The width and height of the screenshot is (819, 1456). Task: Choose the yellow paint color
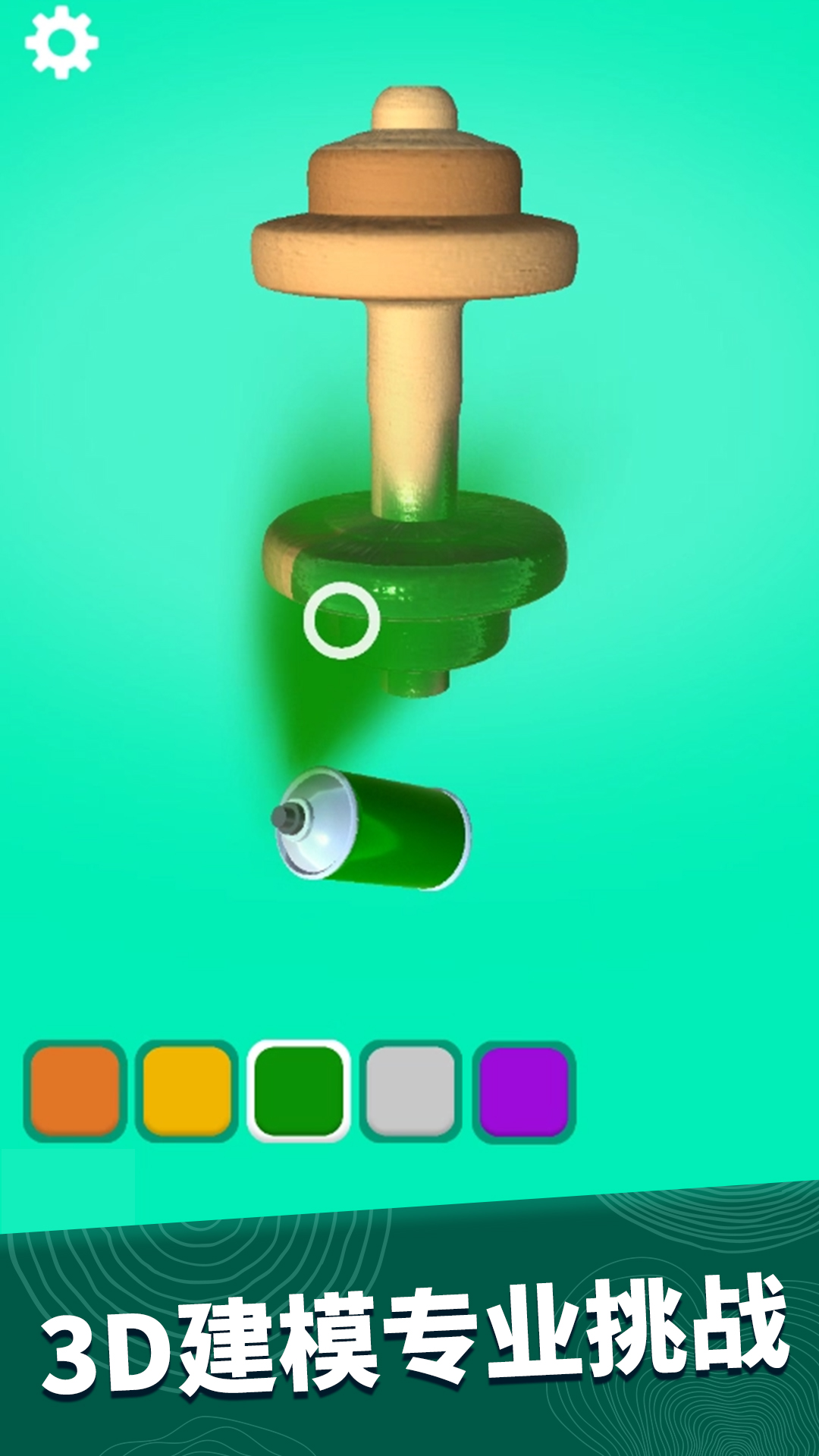187,1090
